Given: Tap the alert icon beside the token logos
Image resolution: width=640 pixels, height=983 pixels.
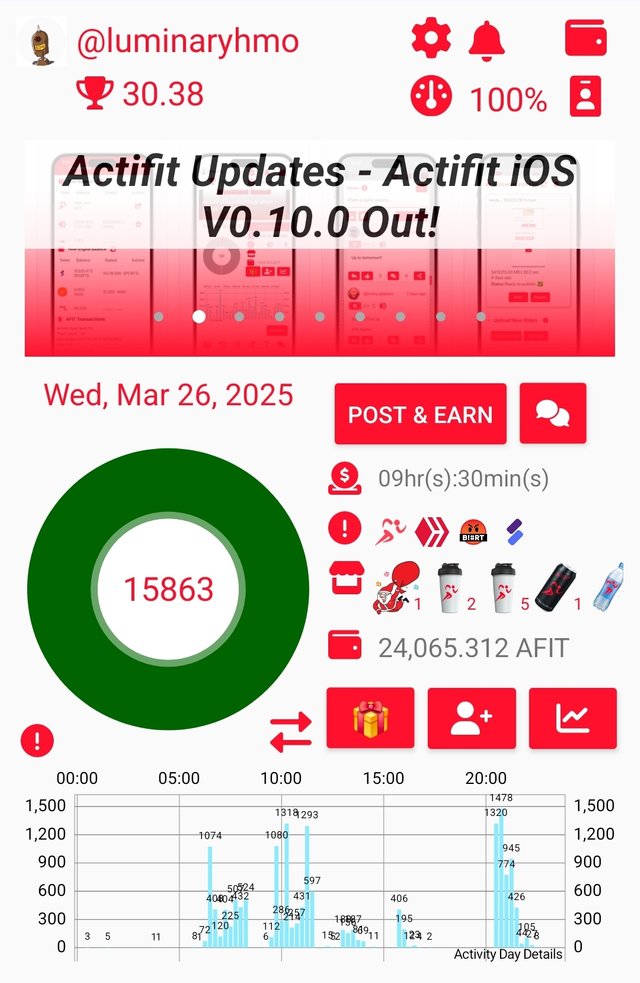Looking at the screenshot, I should [x=344, y=529].
